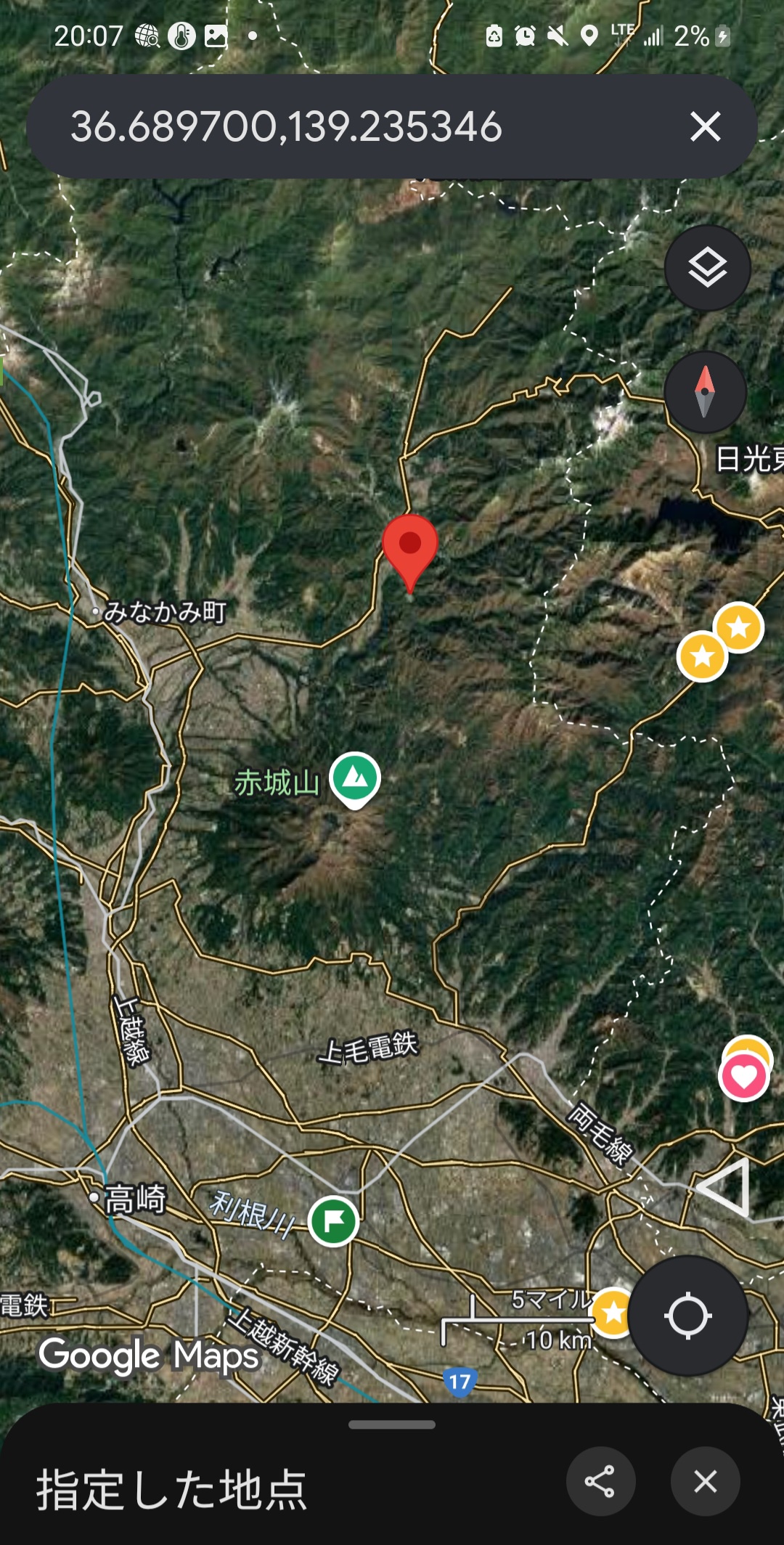Tap the white triangle marker near 両毛線
784x1545 pixels.
(724, 1188)
